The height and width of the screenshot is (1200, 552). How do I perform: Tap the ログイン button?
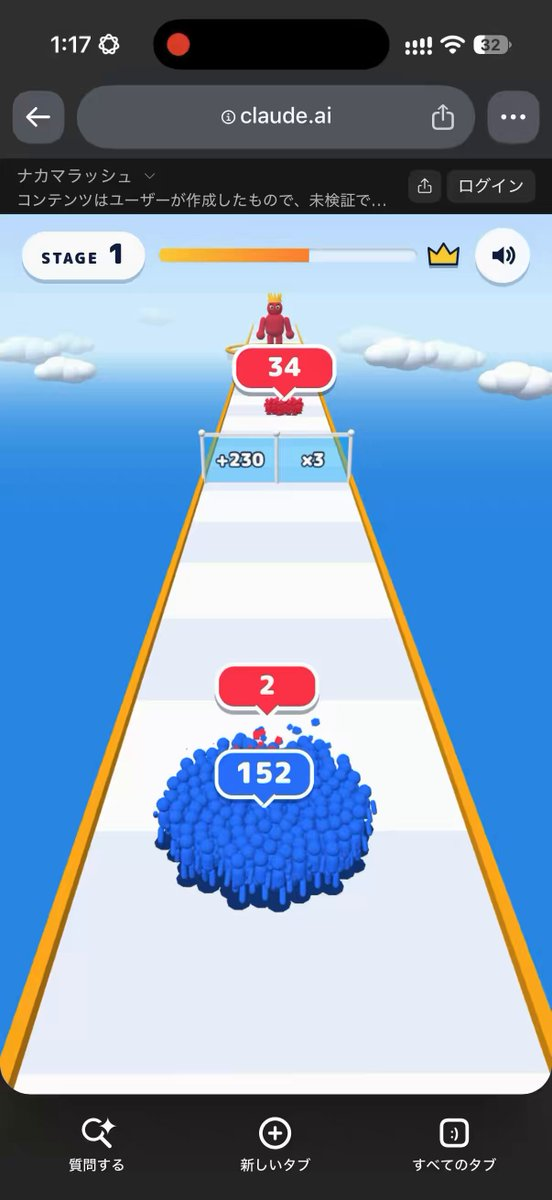(485, 186)
